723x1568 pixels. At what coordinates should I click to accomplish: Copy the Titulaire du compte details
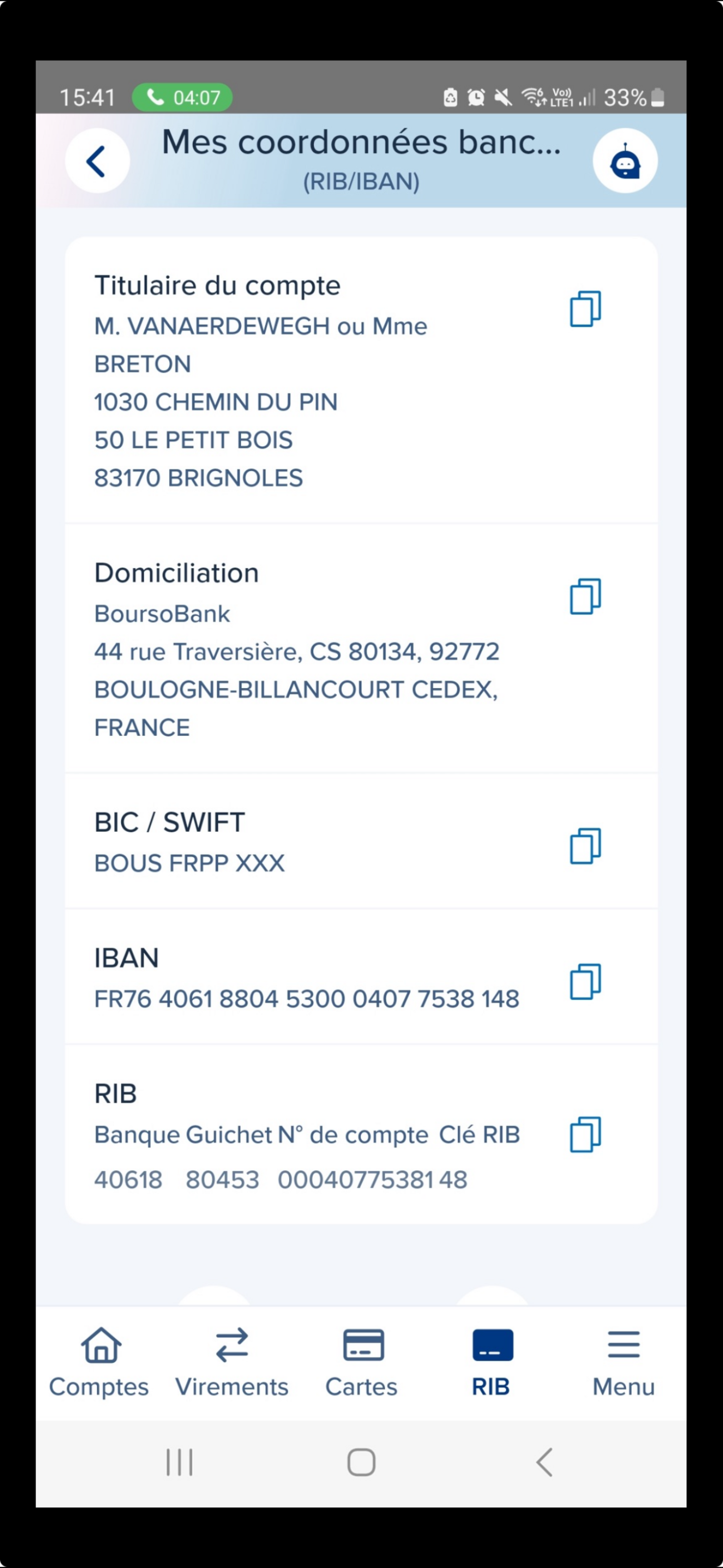(x=585, y=309)
